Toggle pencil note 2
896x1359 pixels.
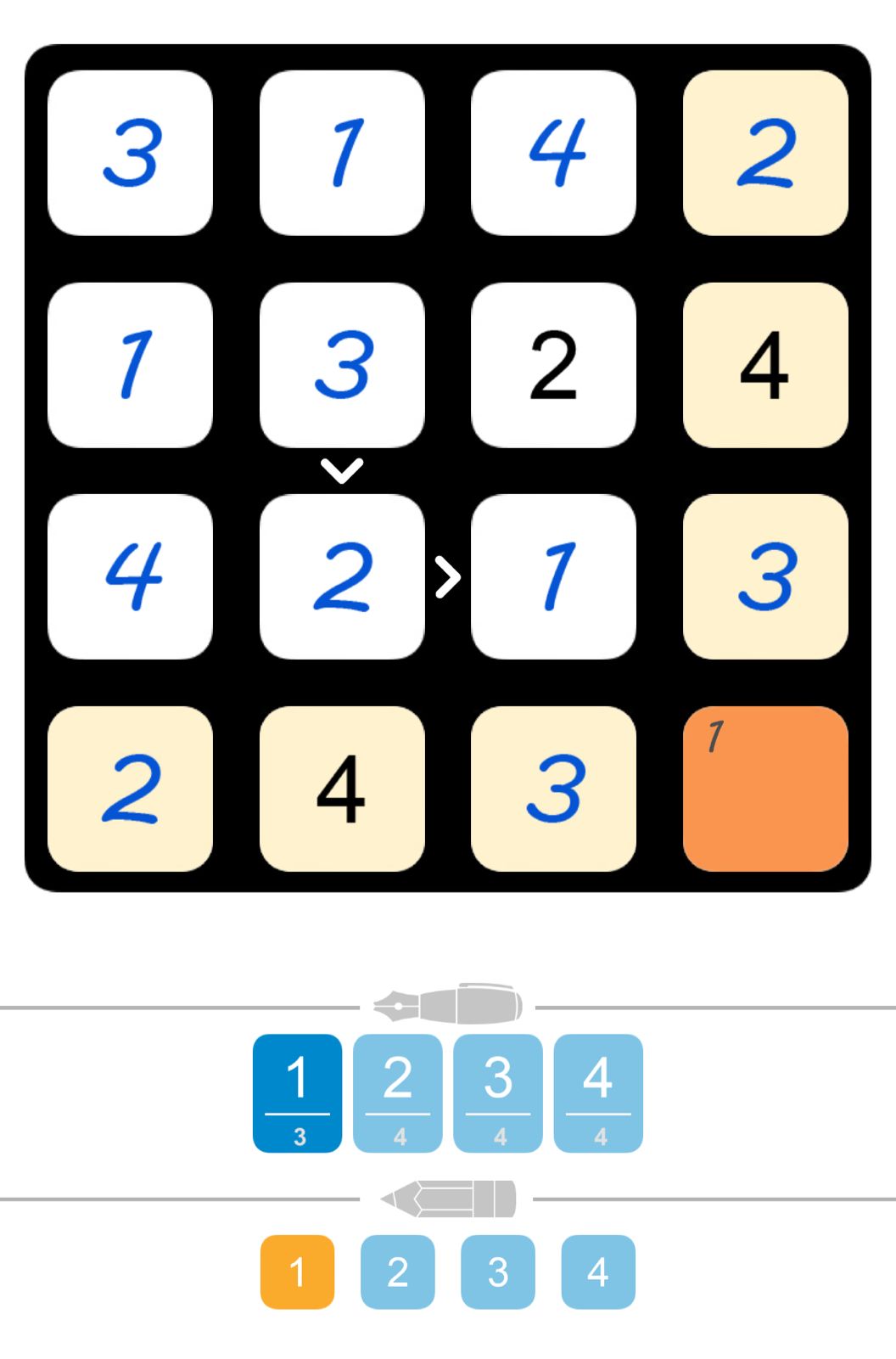point(397,1272)
